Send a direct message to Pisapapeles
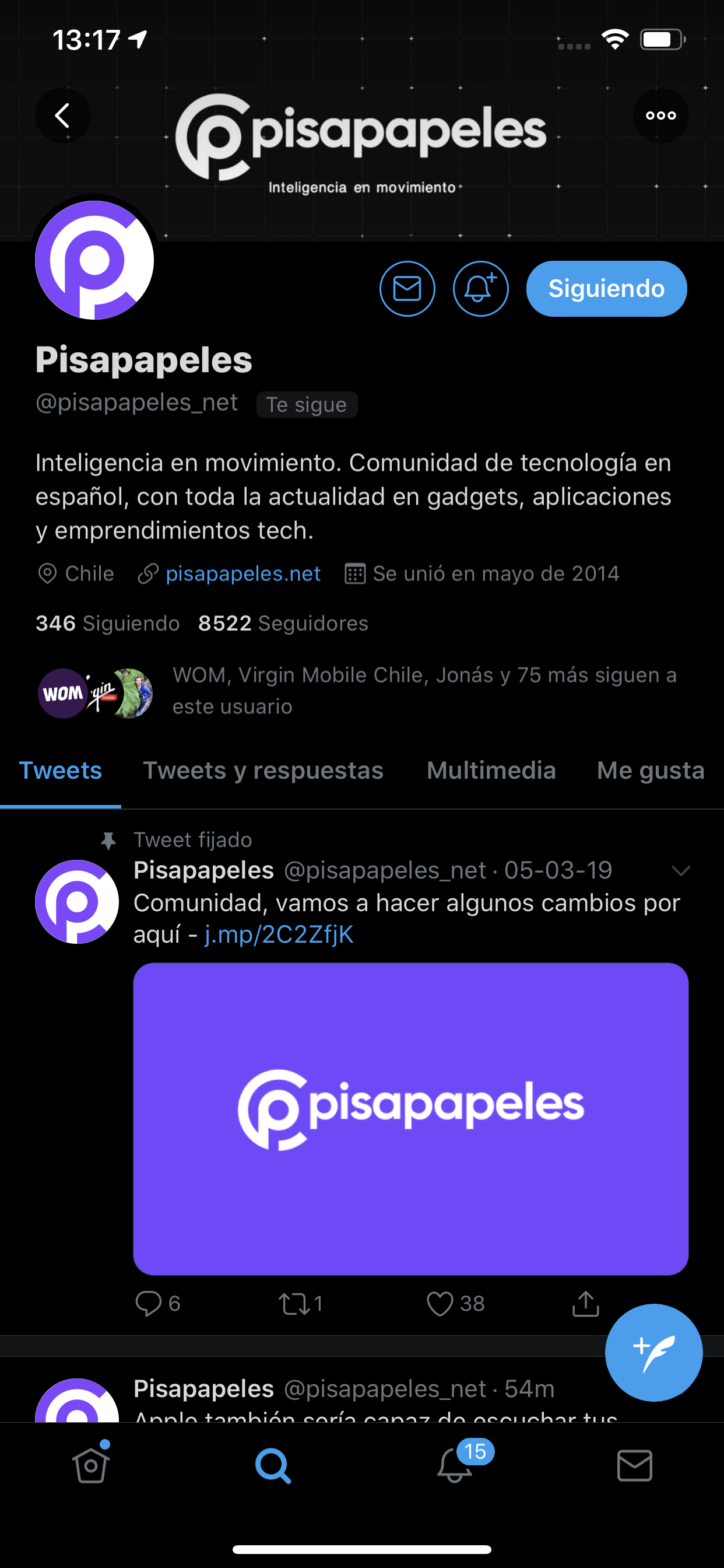This screenshot has width=724, height=1568. [x=407, y=289]
